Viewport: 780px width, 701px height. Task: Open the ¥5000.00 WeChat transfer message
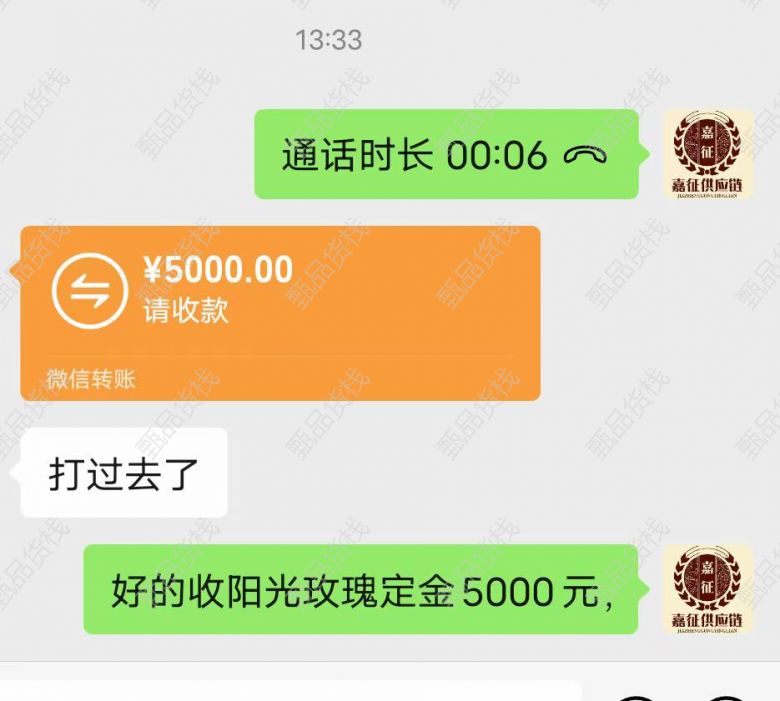click(x=280, y=312)
